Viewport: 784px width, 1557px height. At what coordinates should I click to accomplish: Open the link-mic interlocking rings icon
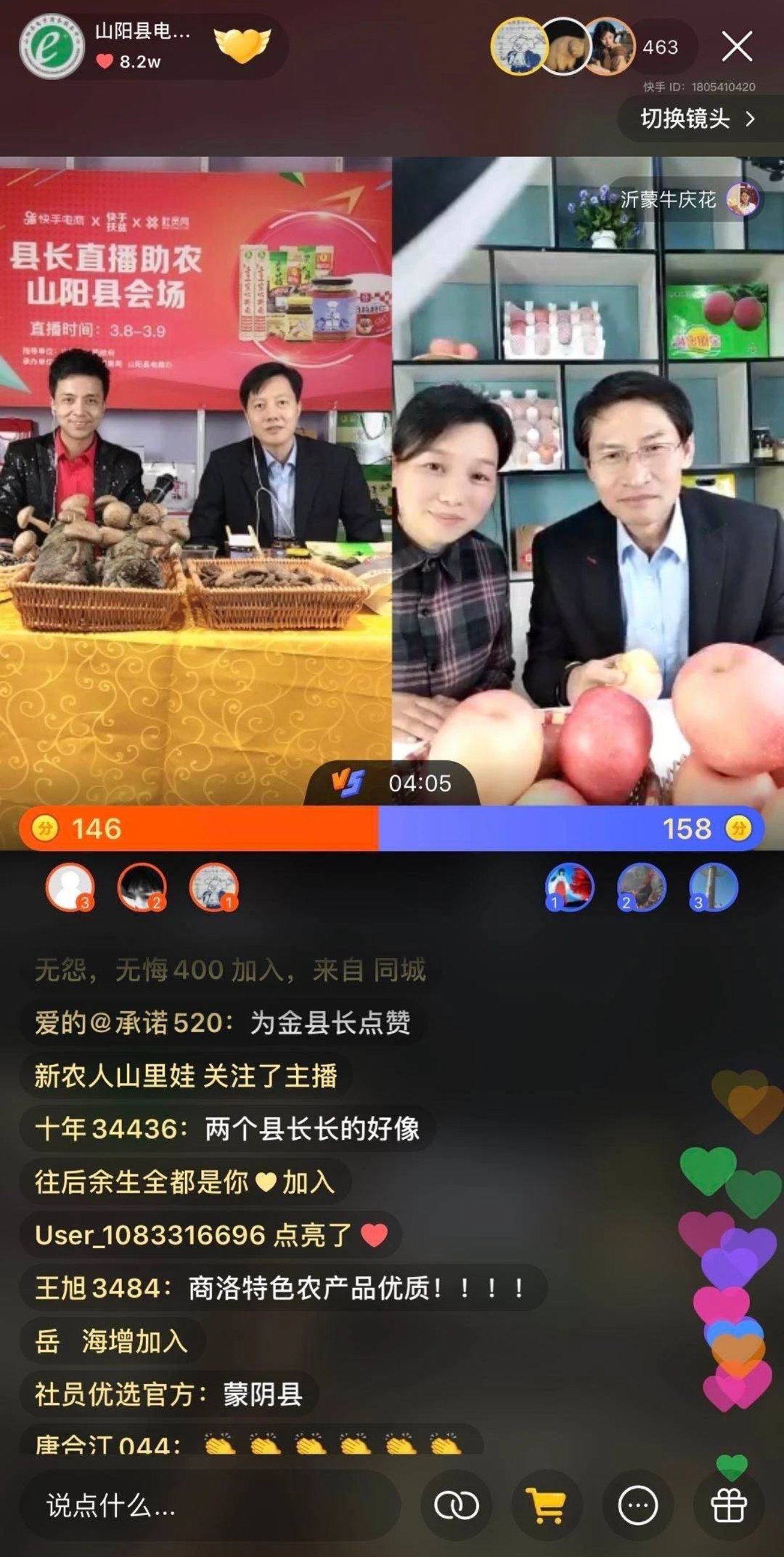pyautogui.click(x=457, y=1505)
